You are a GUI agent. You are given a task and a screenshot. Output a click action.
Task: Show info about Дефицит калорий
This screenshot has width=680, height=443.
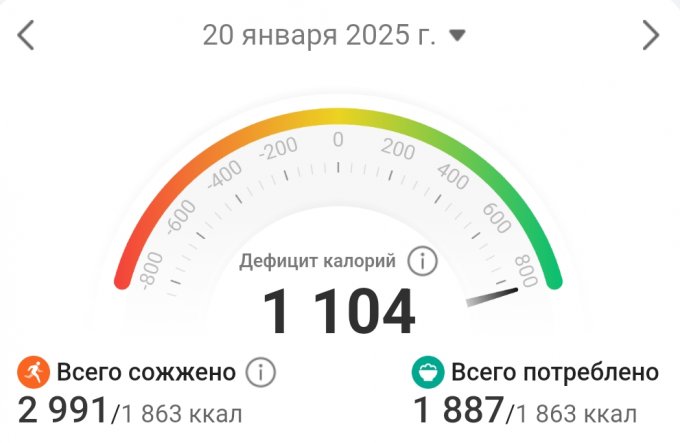[423, 262]
